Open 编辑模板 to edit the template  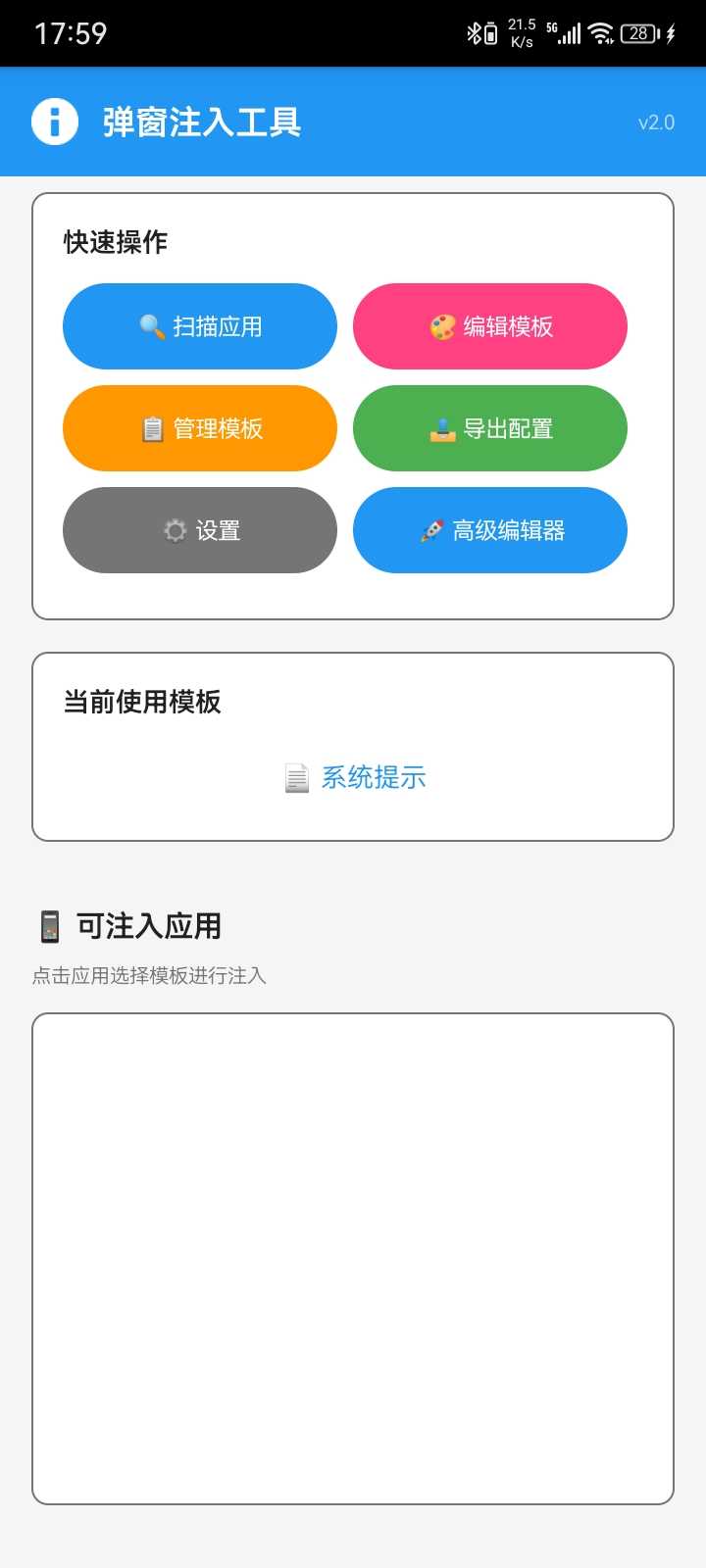490,326
